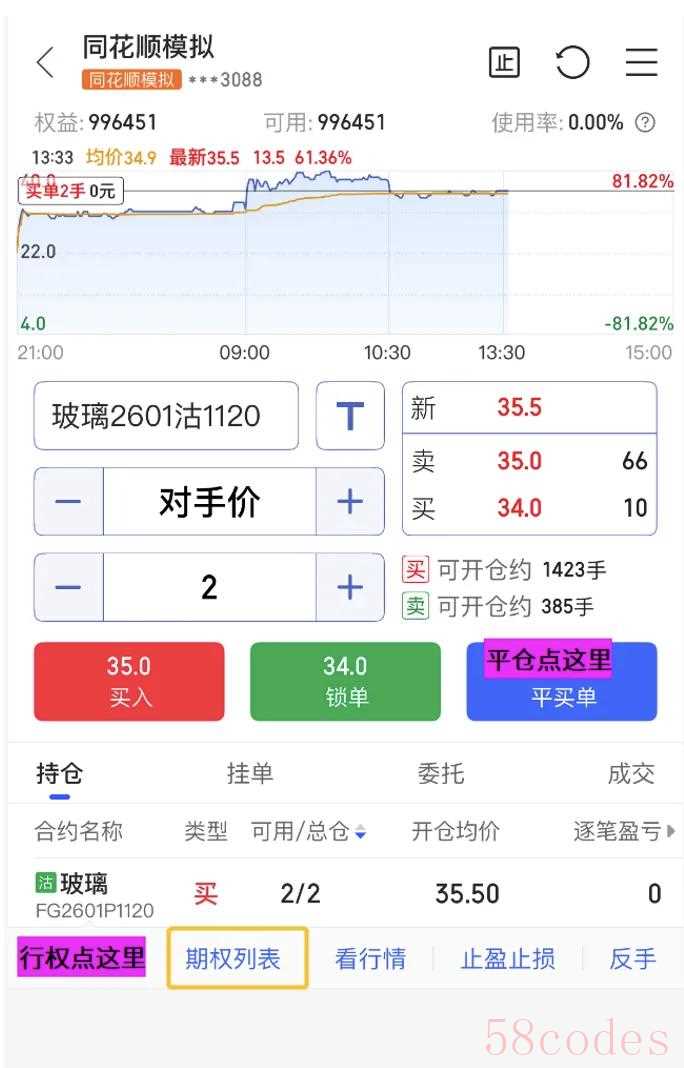The image size is (684, 1068).
Task: Buy at 35.0 with the red 买入 button
Action: tap(129, 681)
